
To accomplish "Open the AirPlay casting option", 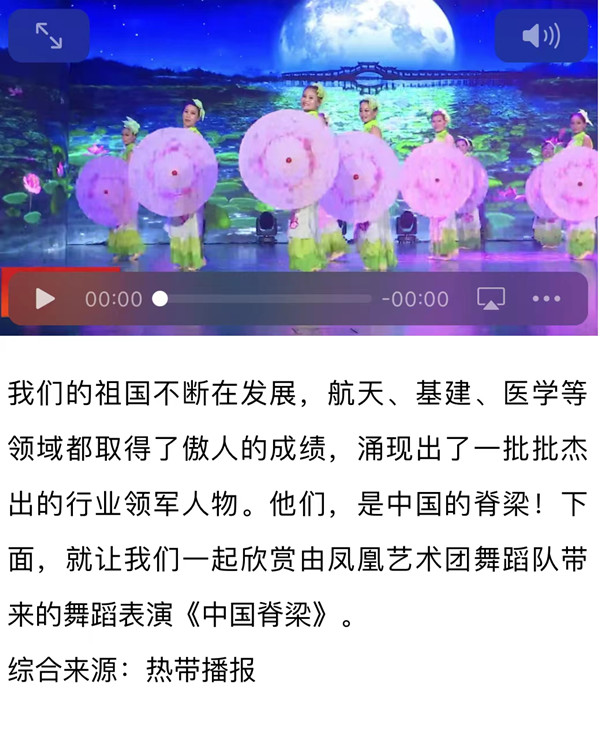I will 491,299.
